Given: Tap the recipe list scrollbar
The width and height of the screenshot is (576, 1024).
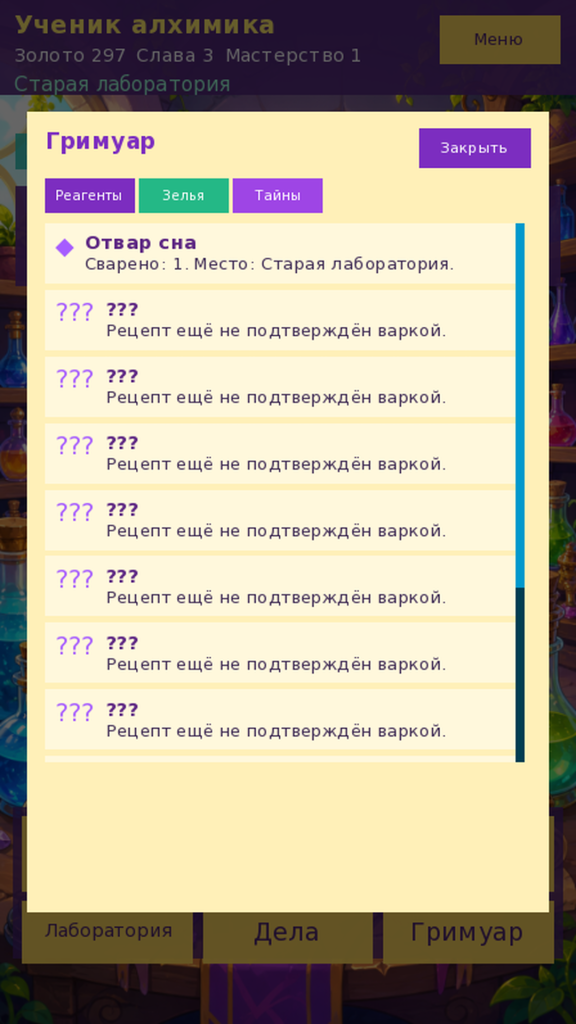Looking at the screenshot, I should click(520, 492).
